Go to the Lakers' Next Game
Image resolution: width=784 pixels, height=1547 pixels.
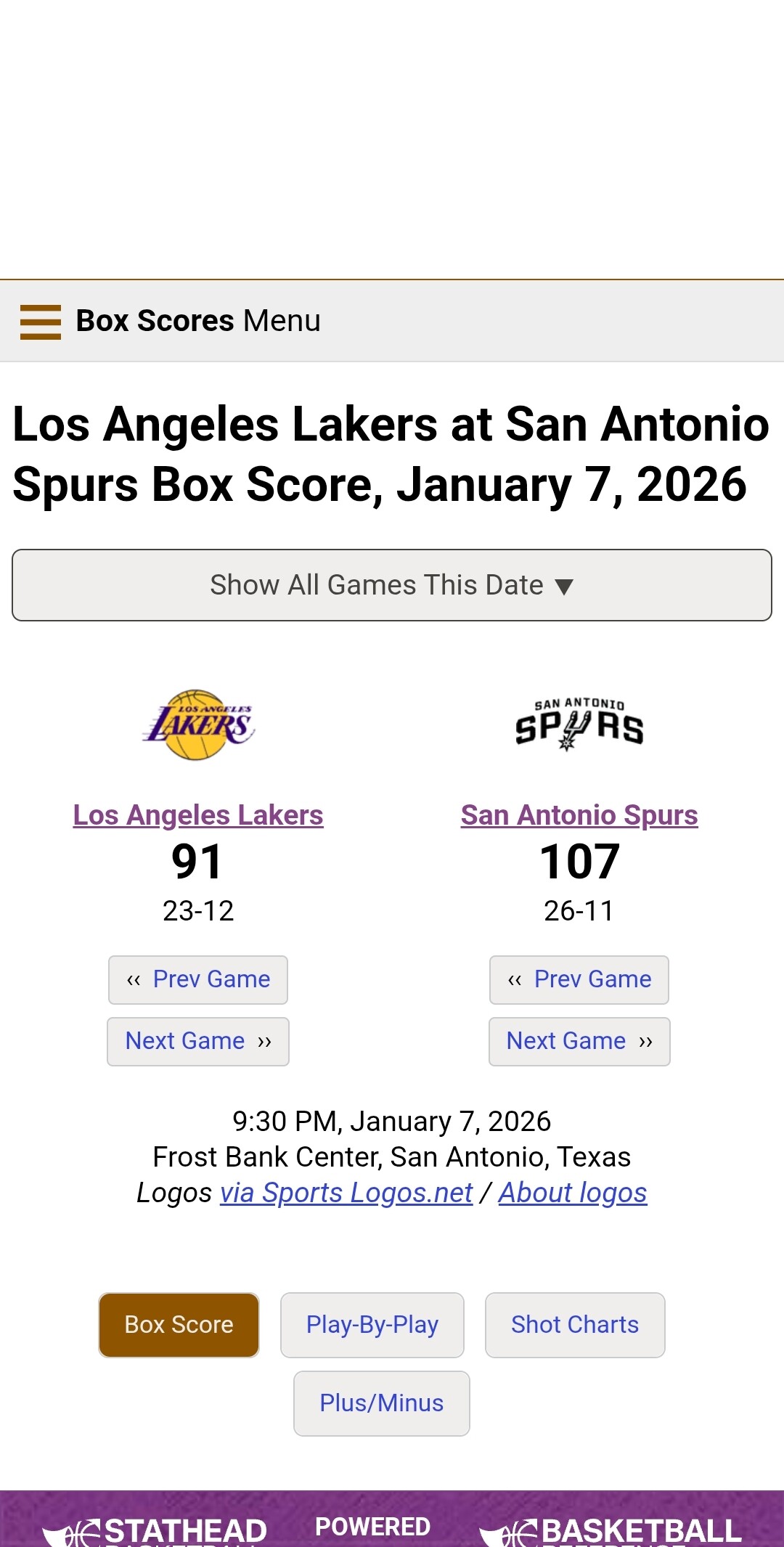tap(198, 1042)
